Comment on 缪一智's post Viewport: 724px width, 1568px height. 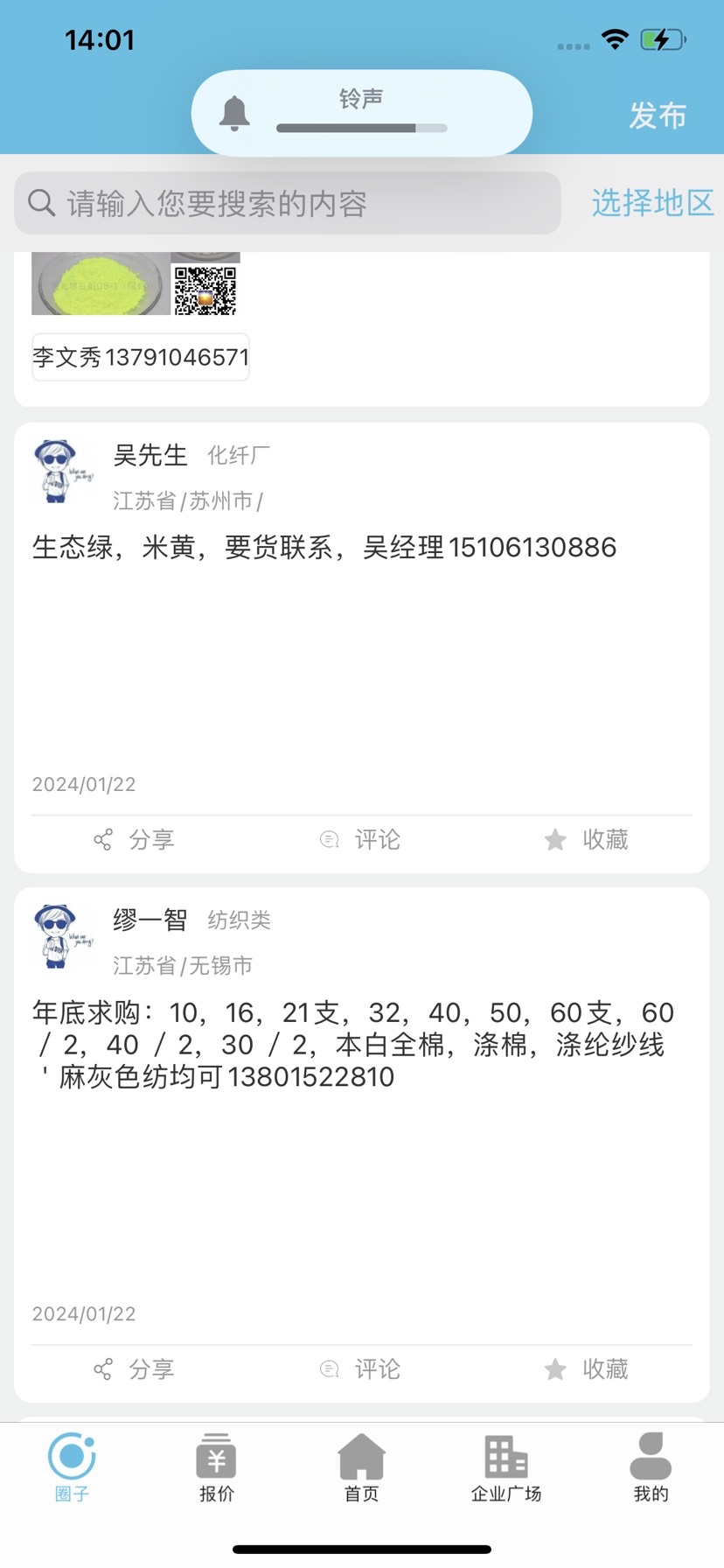coord(360,1369)
